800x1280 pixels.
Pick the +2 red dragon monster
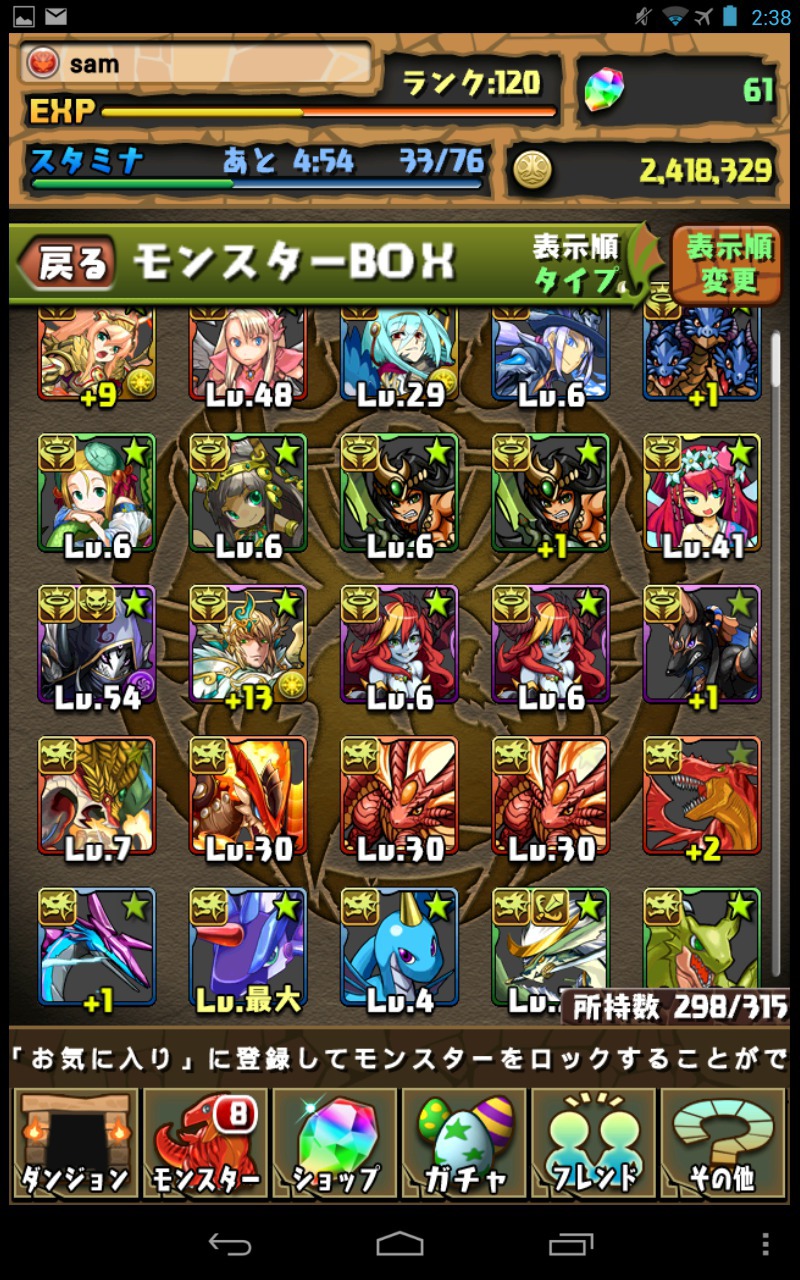[x=702, y=797]
